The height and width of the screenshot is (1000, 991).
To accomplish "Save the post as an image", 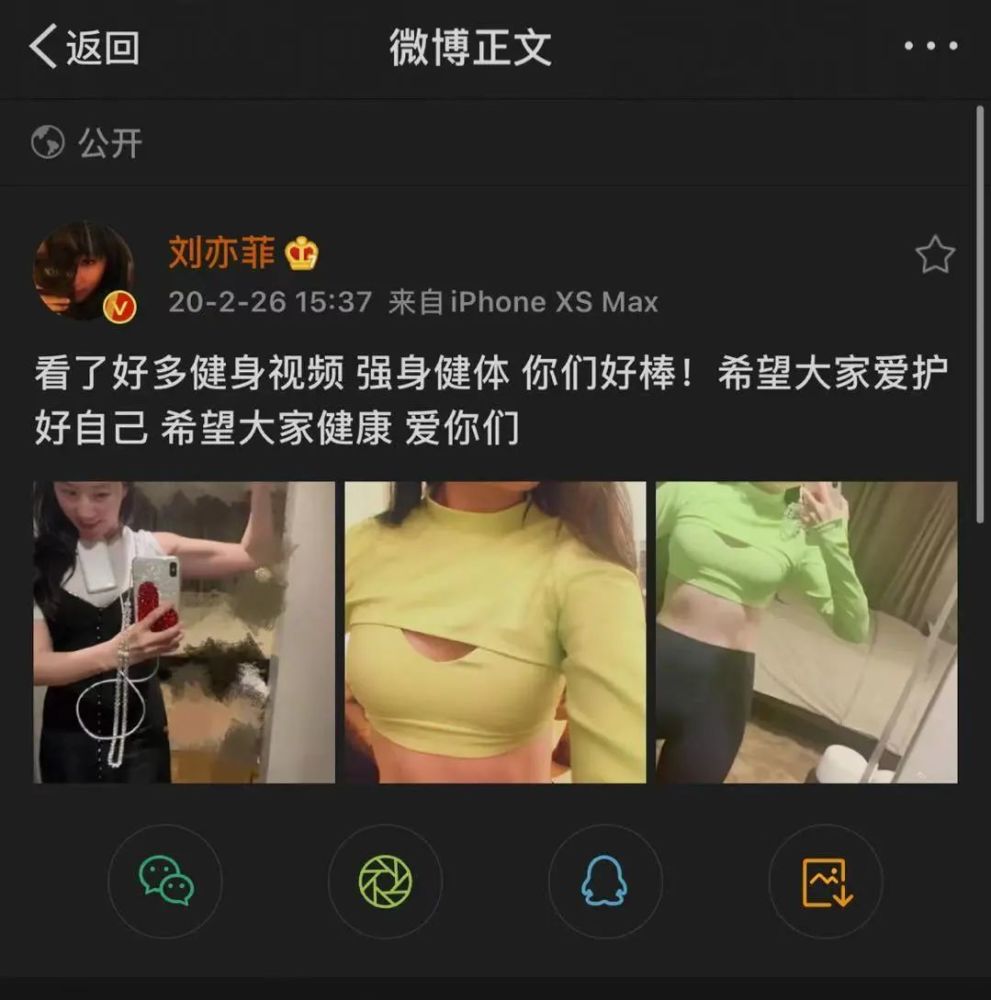I will pos(826,881).
